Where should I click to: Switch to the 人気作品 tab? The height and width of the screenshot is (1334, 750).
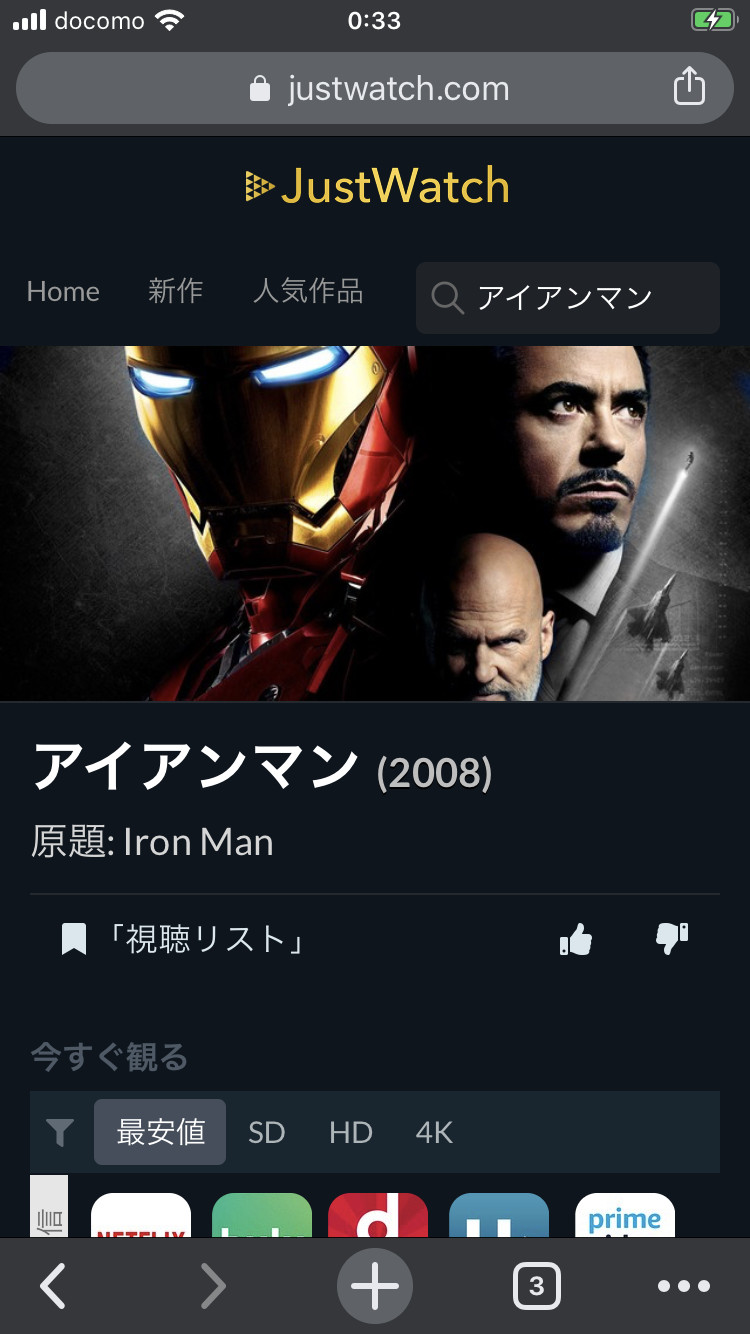tap(308, 292)
